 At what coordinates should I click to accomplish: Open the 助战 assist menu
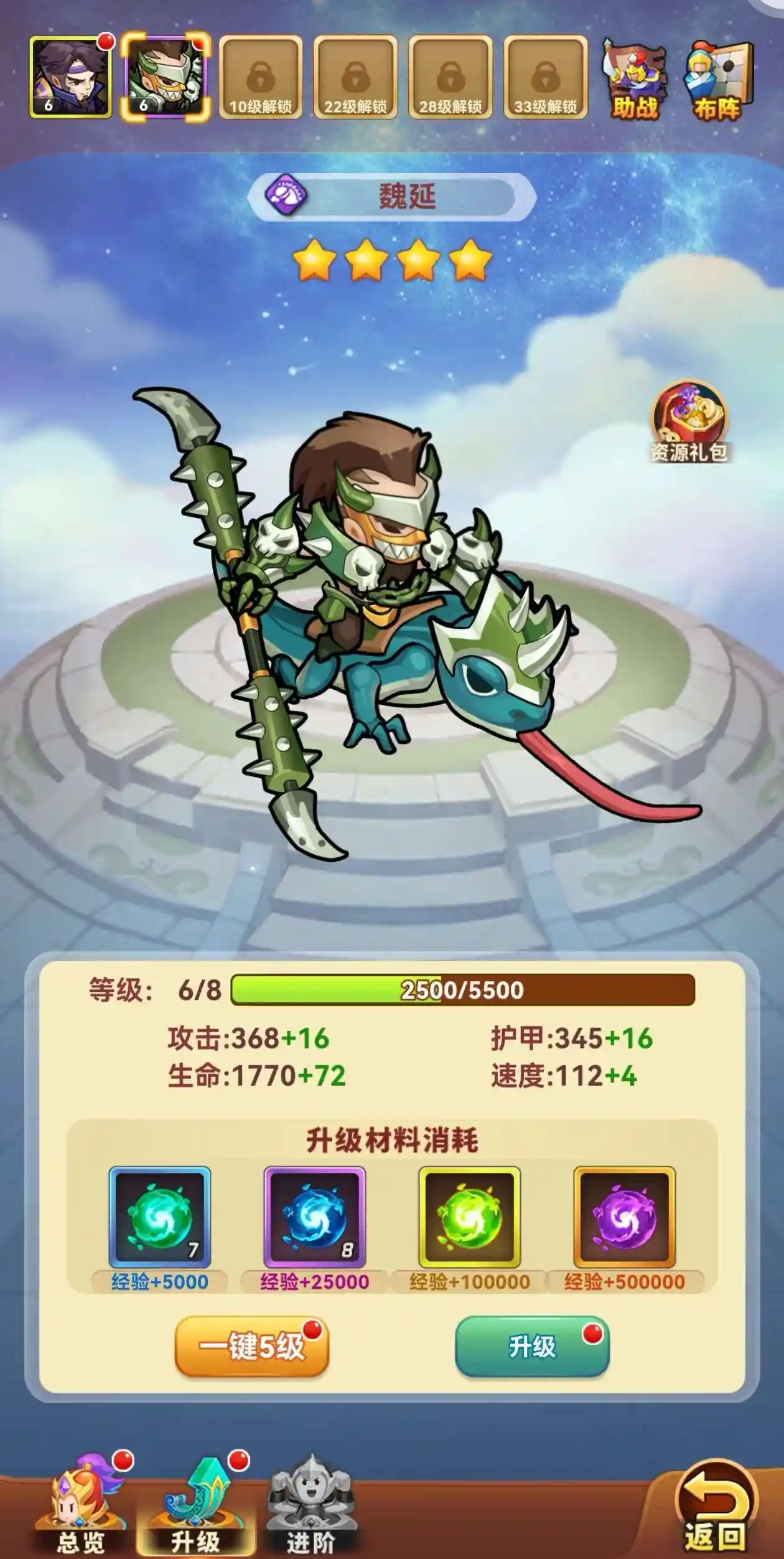pyautogui.click(x=634, y=81)
